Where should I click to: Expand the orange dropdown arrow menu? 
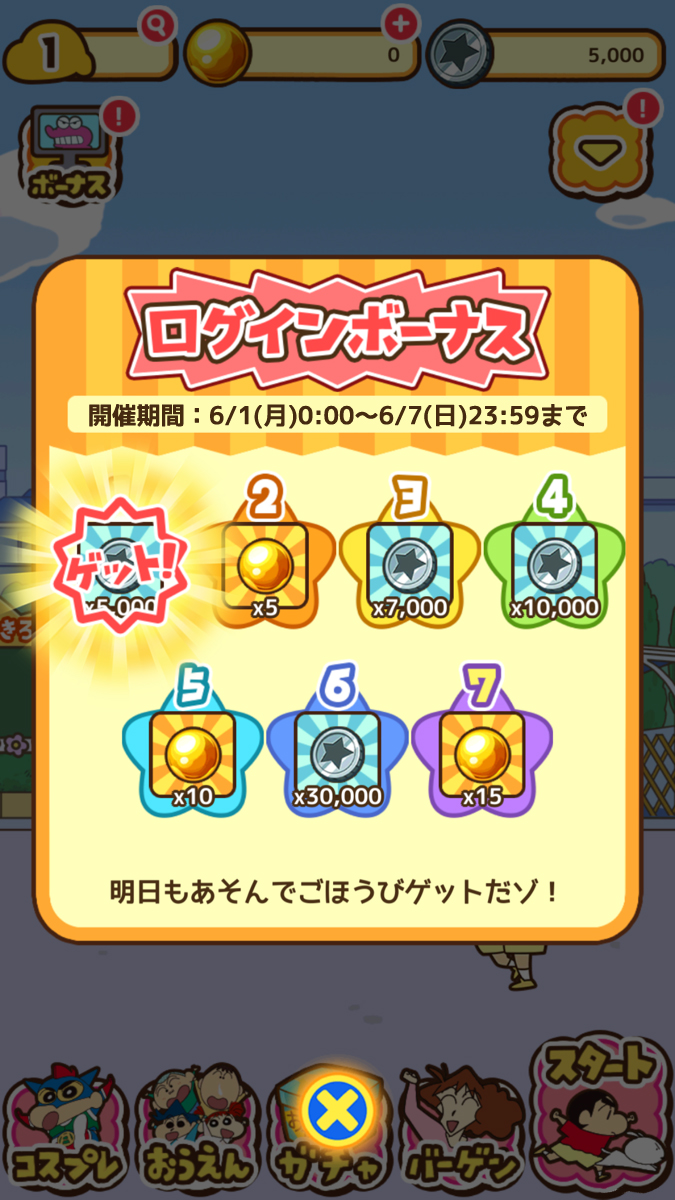click(x=602, y=150)
